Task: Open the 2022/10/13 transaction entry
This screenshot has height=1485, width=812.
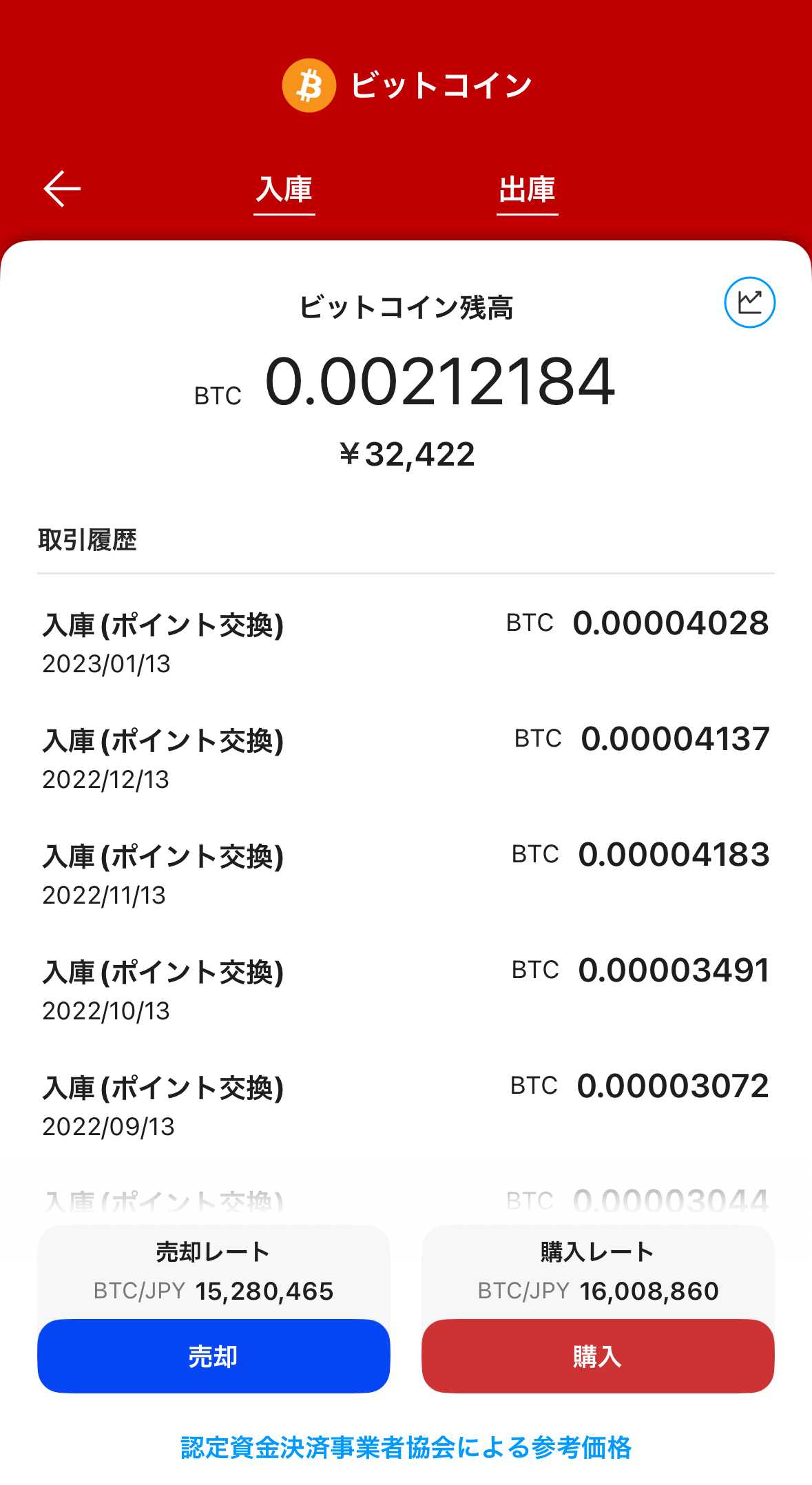Action: (x=406, y=989)
